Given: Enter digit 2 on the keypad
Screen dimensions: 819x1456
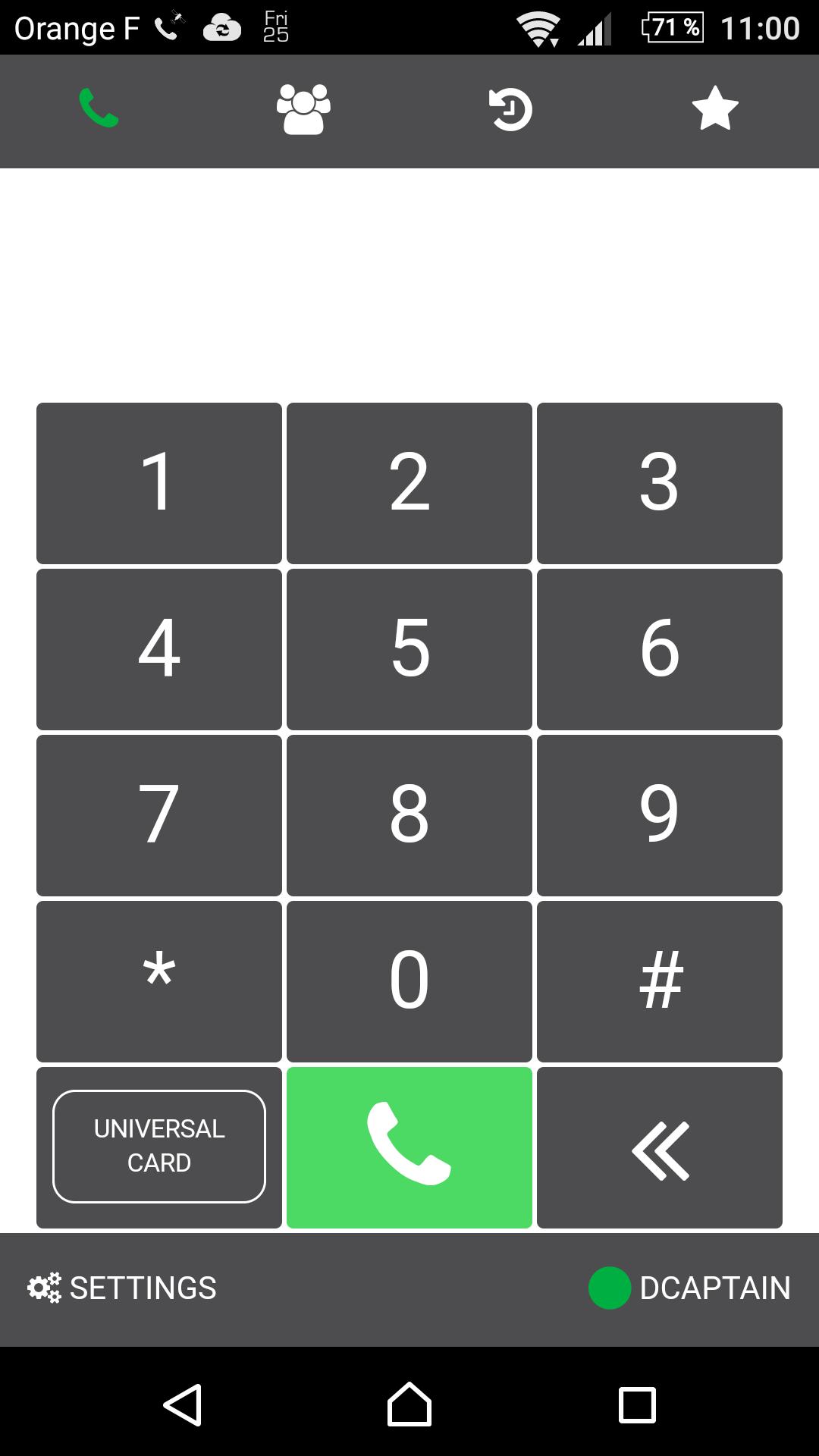Looking at the screenshot, I should pyautogui.click(x=409, y=483).
